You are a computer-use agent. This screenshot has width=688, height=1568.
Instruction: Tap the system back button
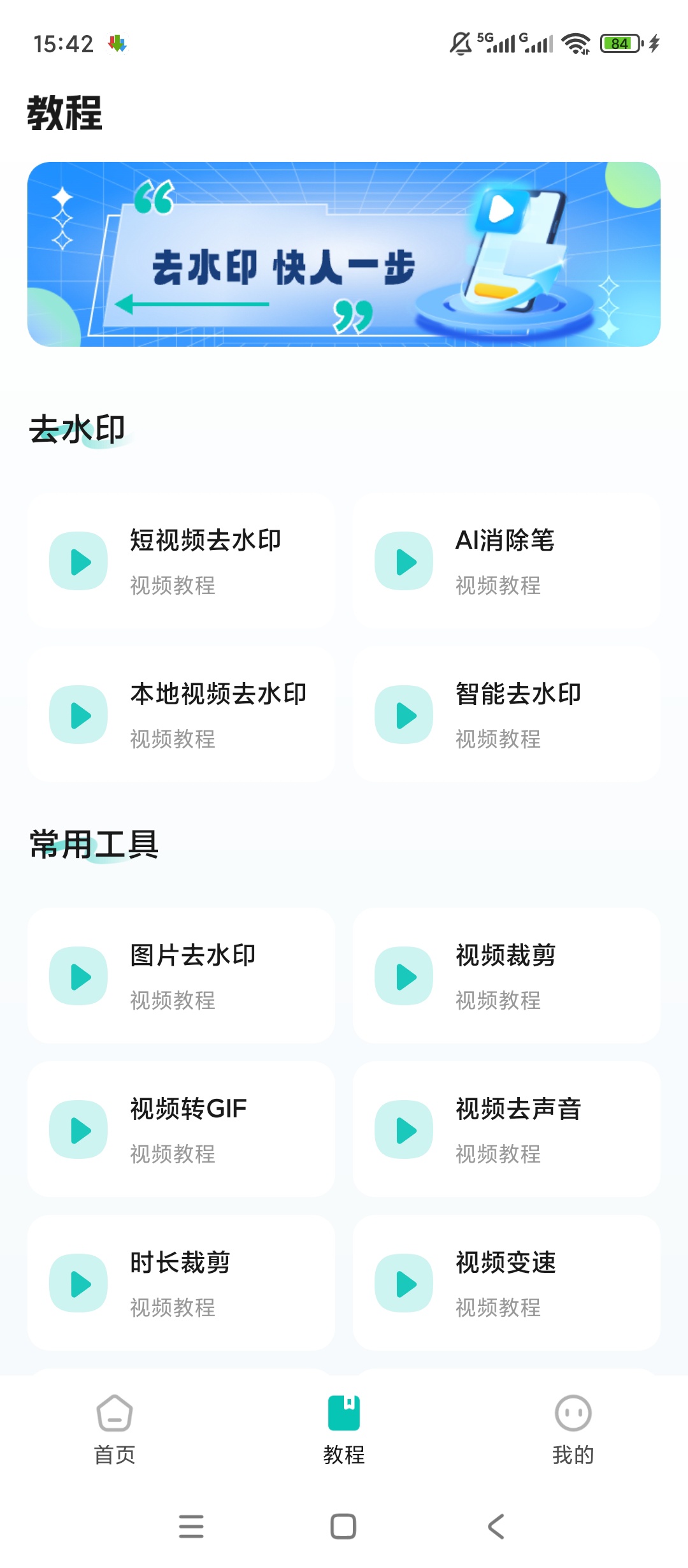pyautogui.click(x=496, y=1527)
